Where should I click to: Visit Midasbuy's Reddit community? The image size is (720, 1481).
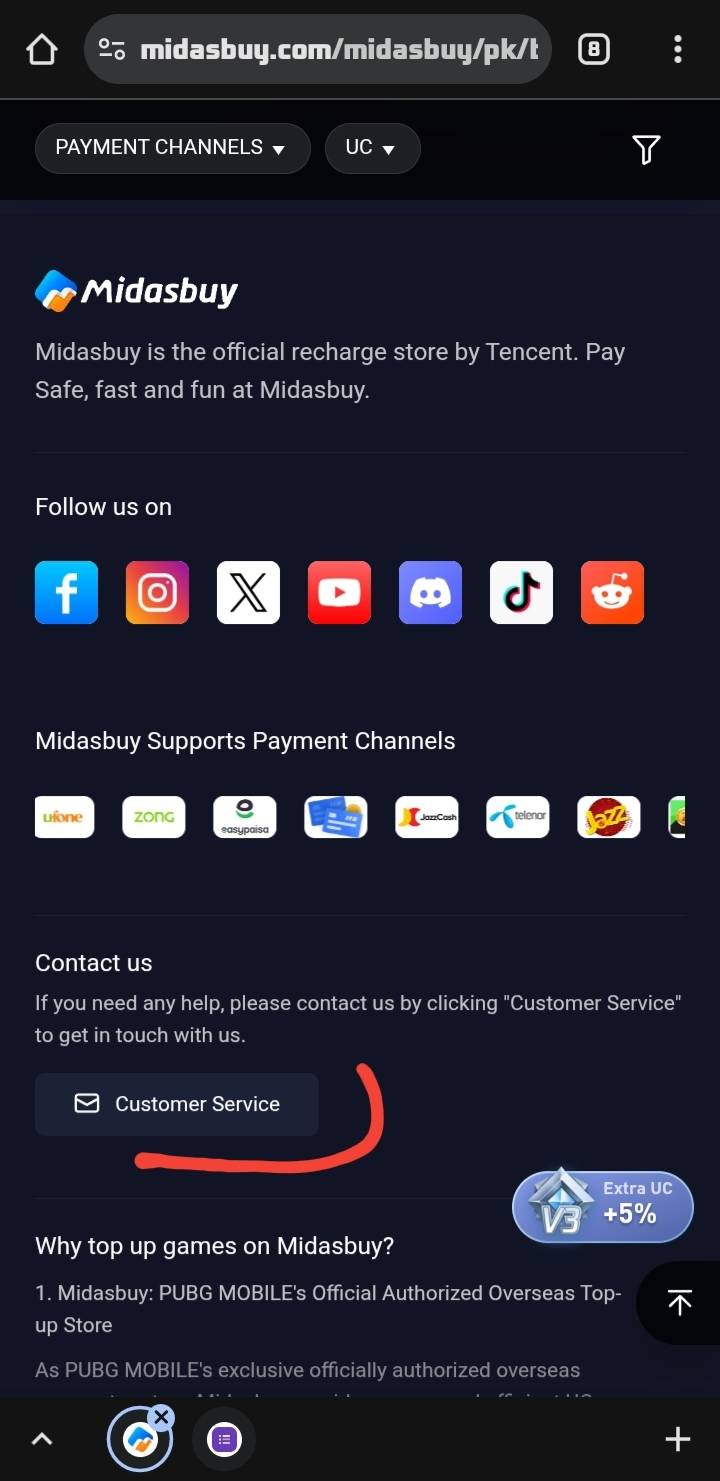pyautogui.click(x=612, y=593)
